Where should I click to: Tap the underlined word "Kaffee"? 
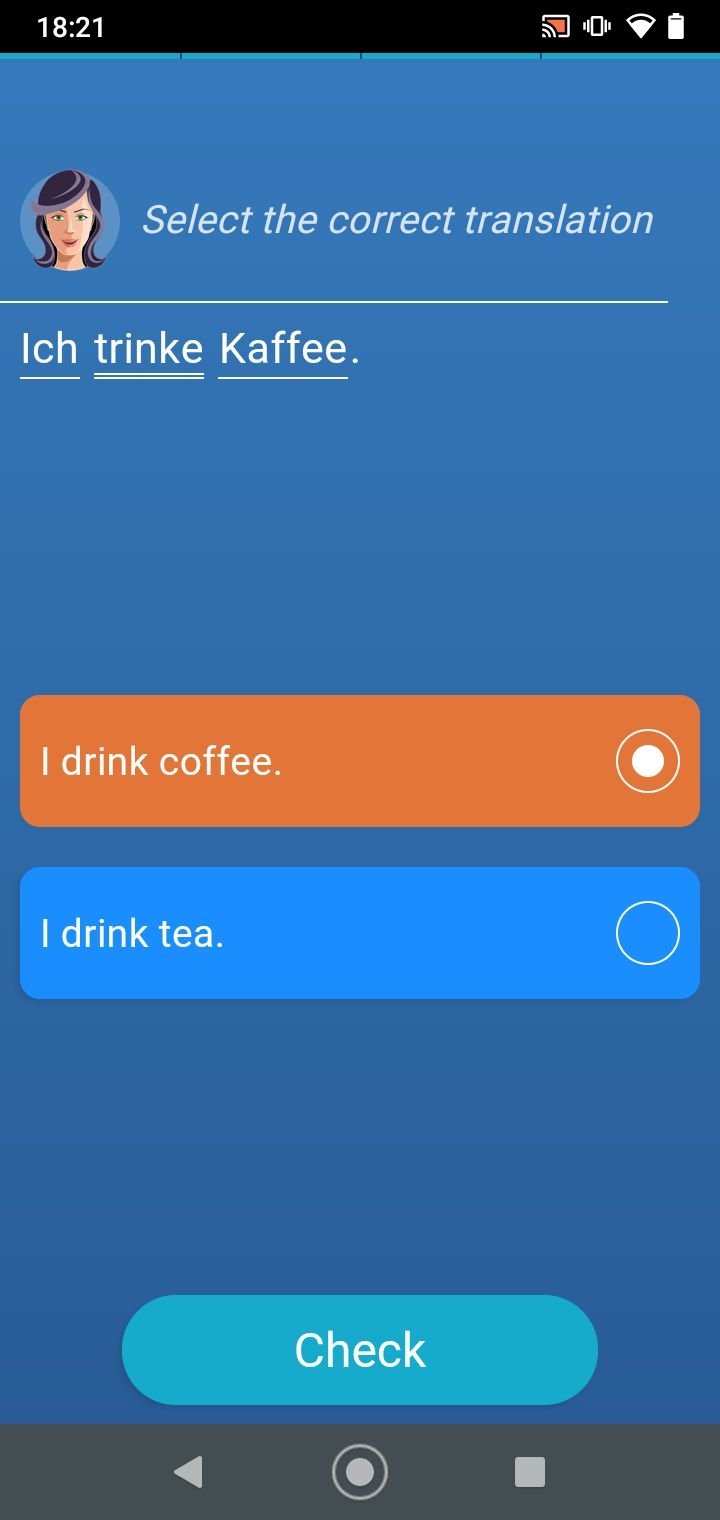(283, 350)
